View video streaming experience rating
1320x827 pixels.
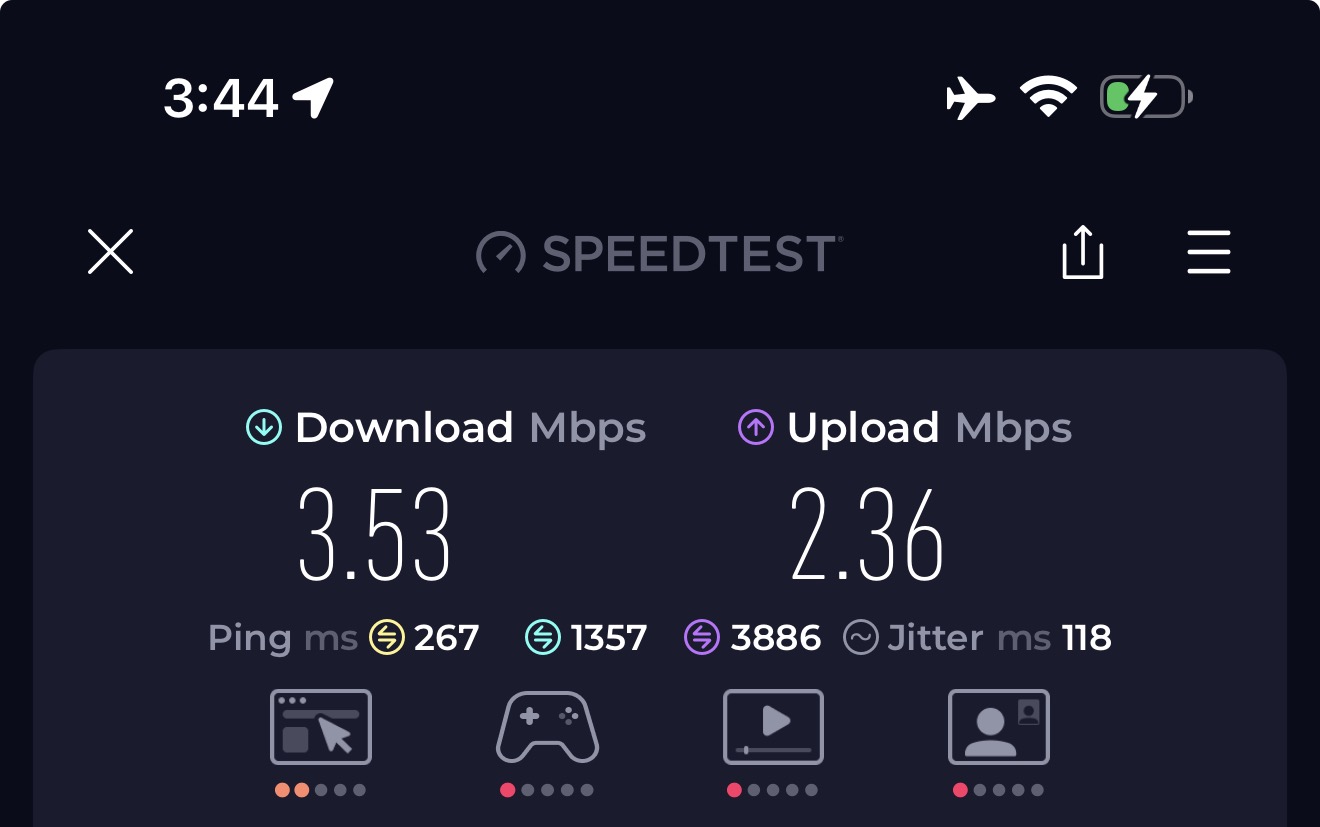click(773, 728)
